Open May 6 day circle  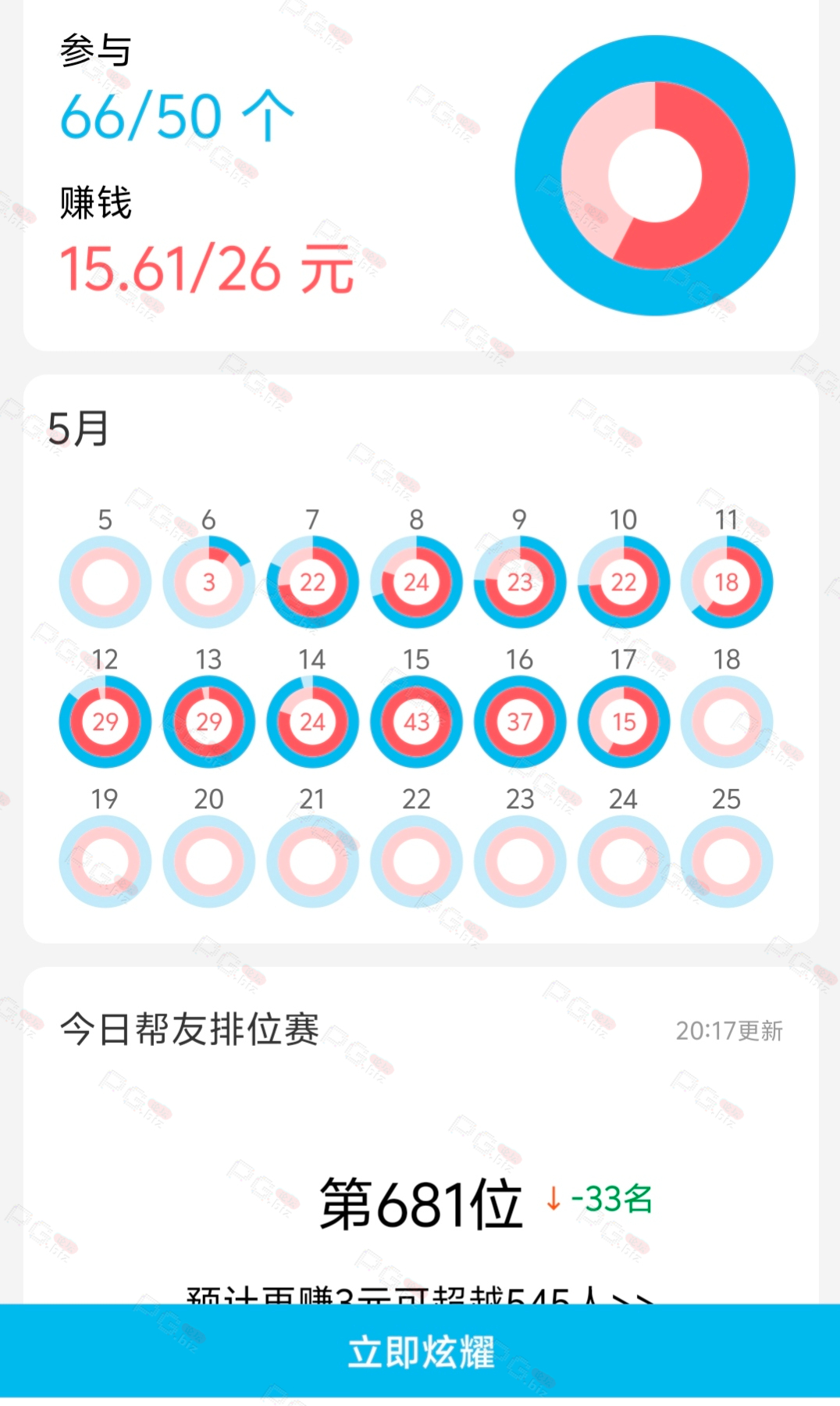(208, 582)
